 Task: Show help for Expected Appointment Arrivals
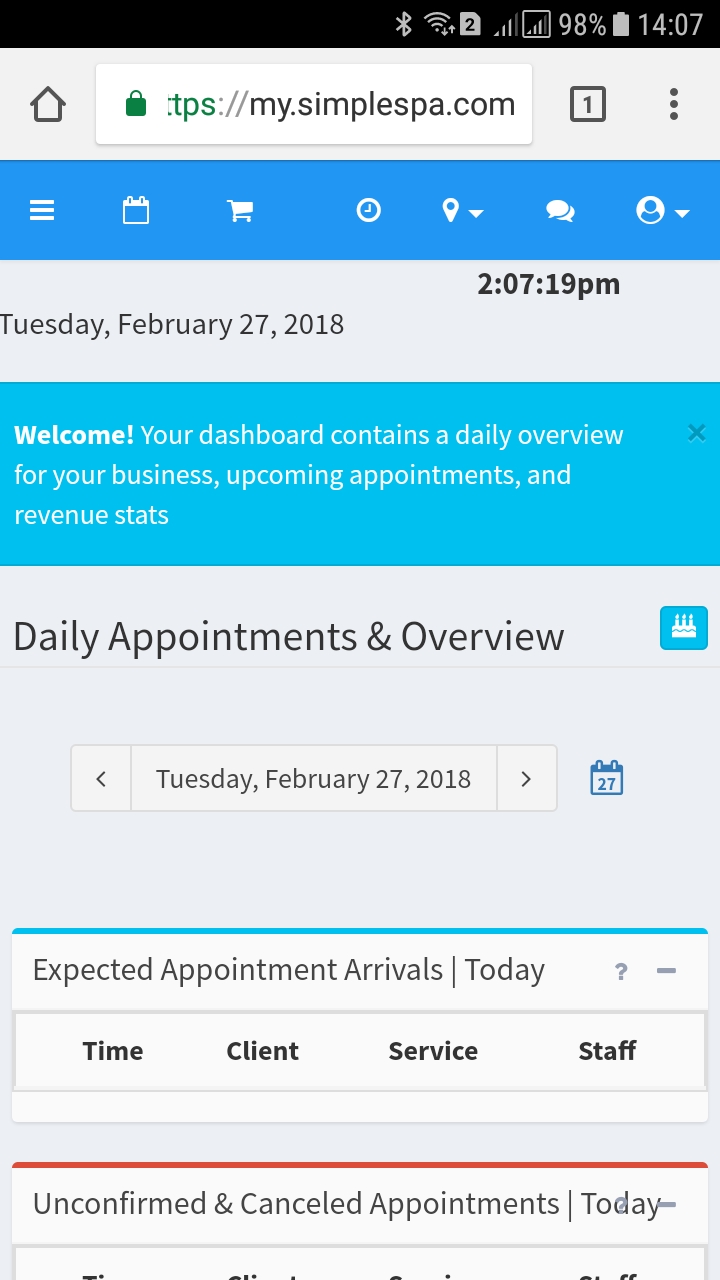[x=621, y=971]
